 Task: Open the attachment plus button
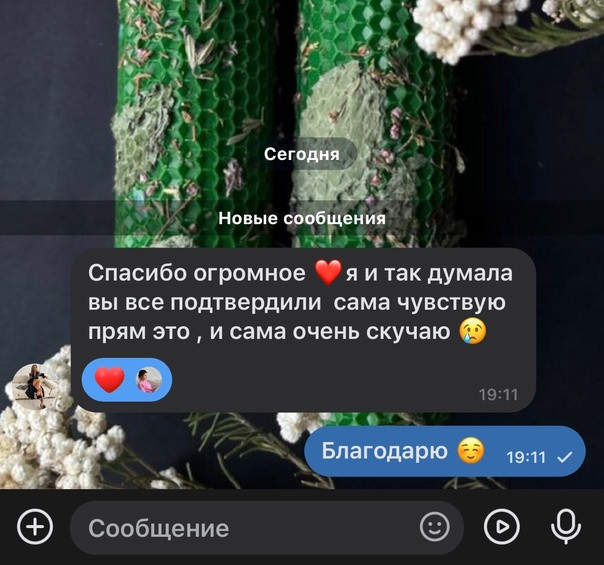click(x=35, y=526)
